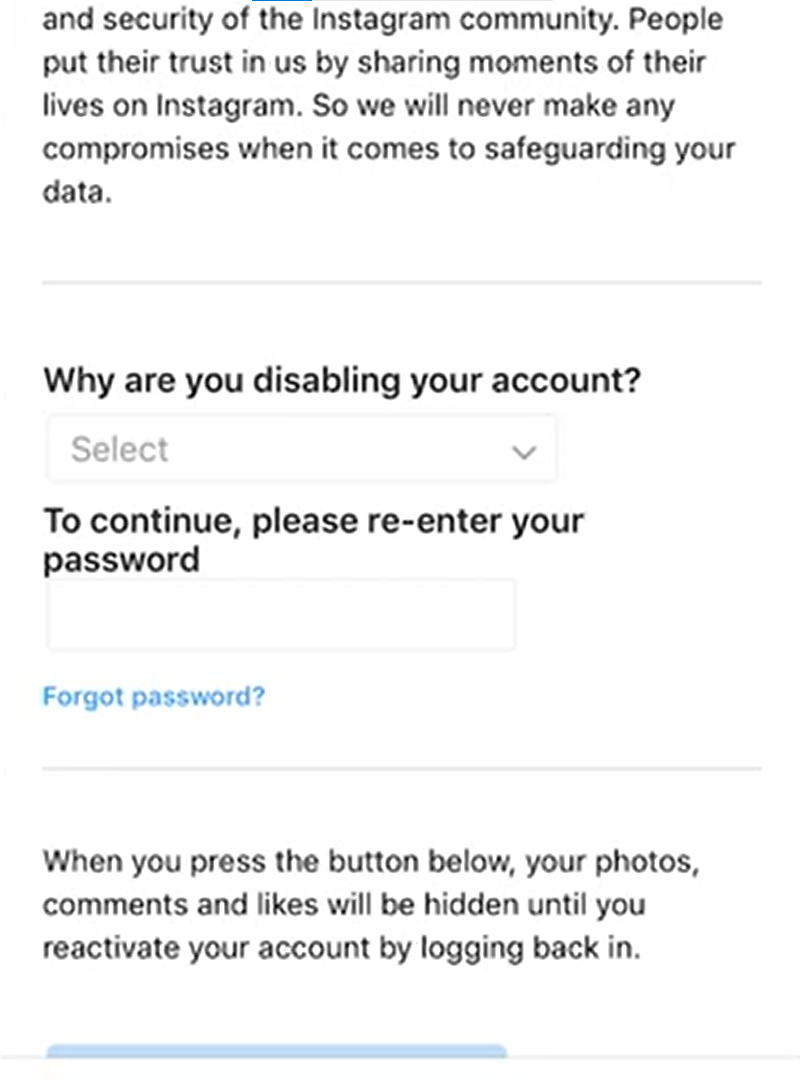
Task: Focus the re-enter password field
Action: click(281, 615)
